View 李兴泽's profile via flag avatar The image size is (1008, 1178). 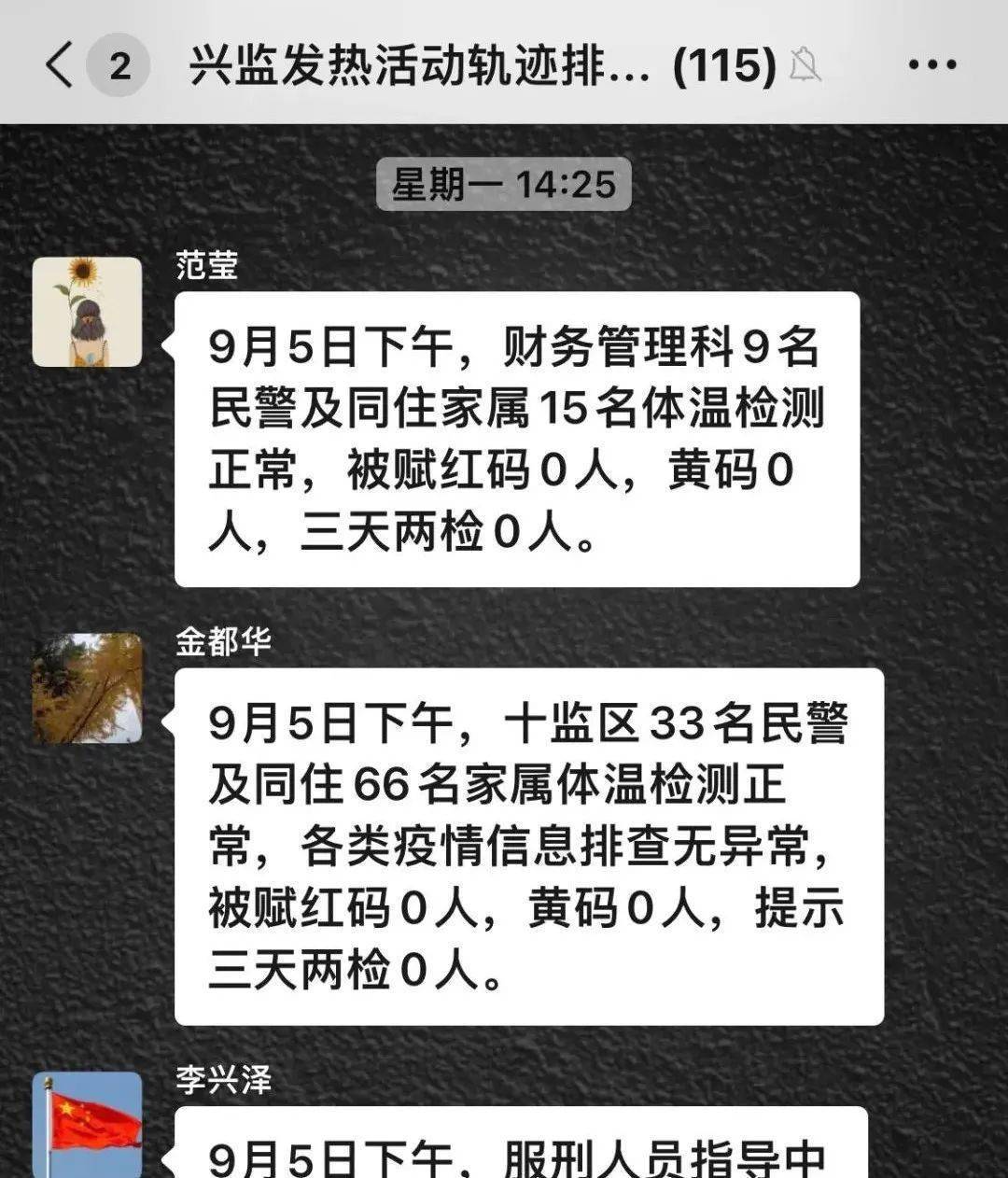pos(87,1125)
